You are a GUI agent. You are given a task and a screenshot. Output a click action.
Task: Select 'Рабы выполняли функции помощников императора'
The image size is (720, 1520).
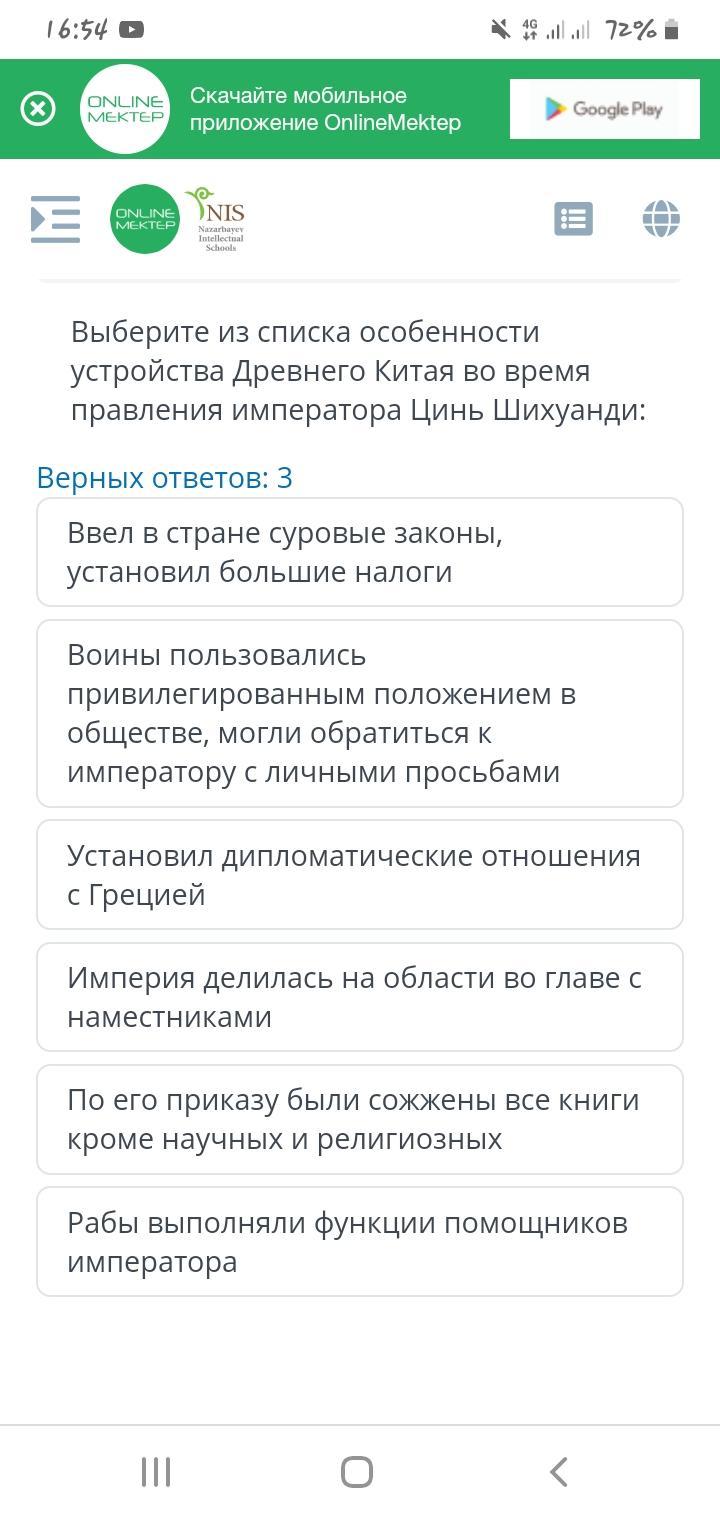pos(360,1242)
